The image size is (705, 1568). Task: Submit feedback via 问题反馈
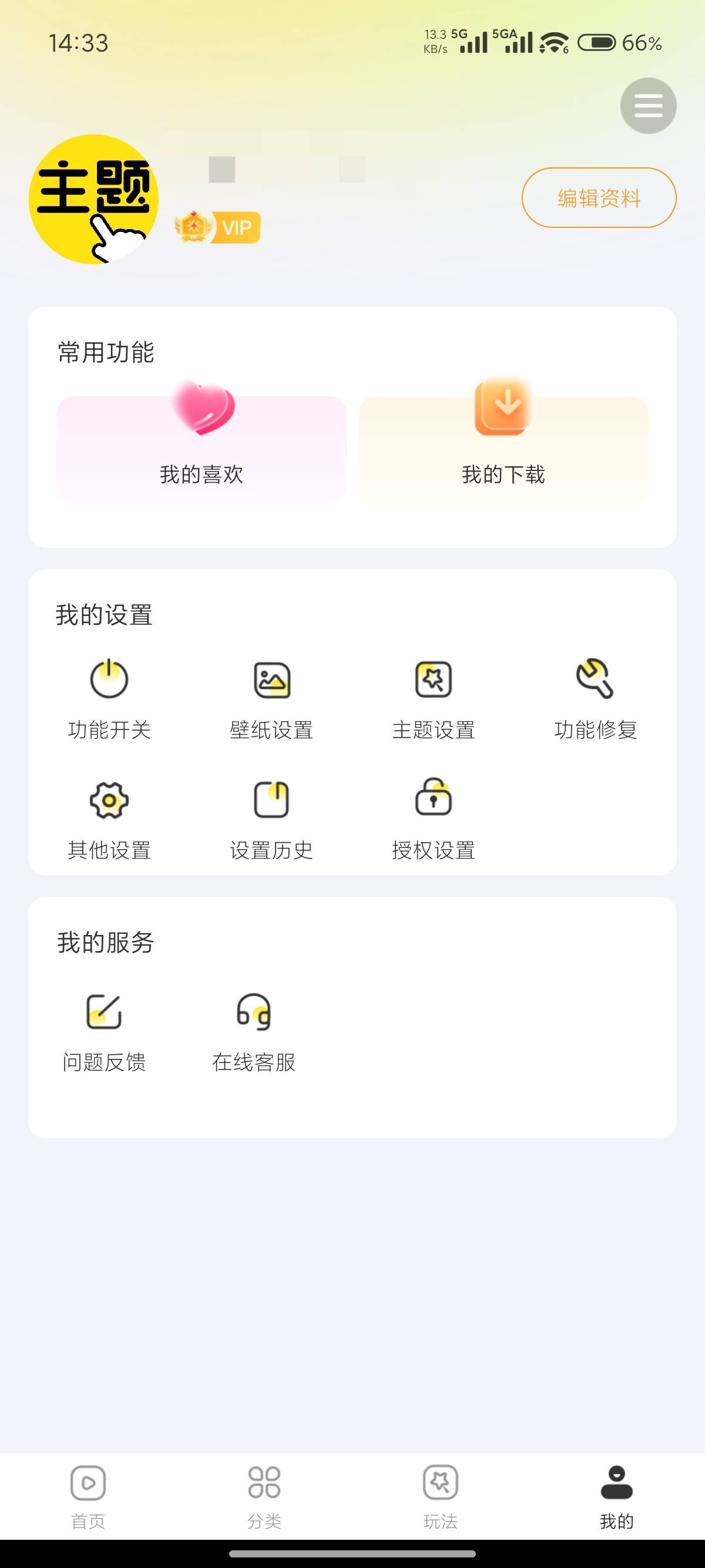(104, 1032)
